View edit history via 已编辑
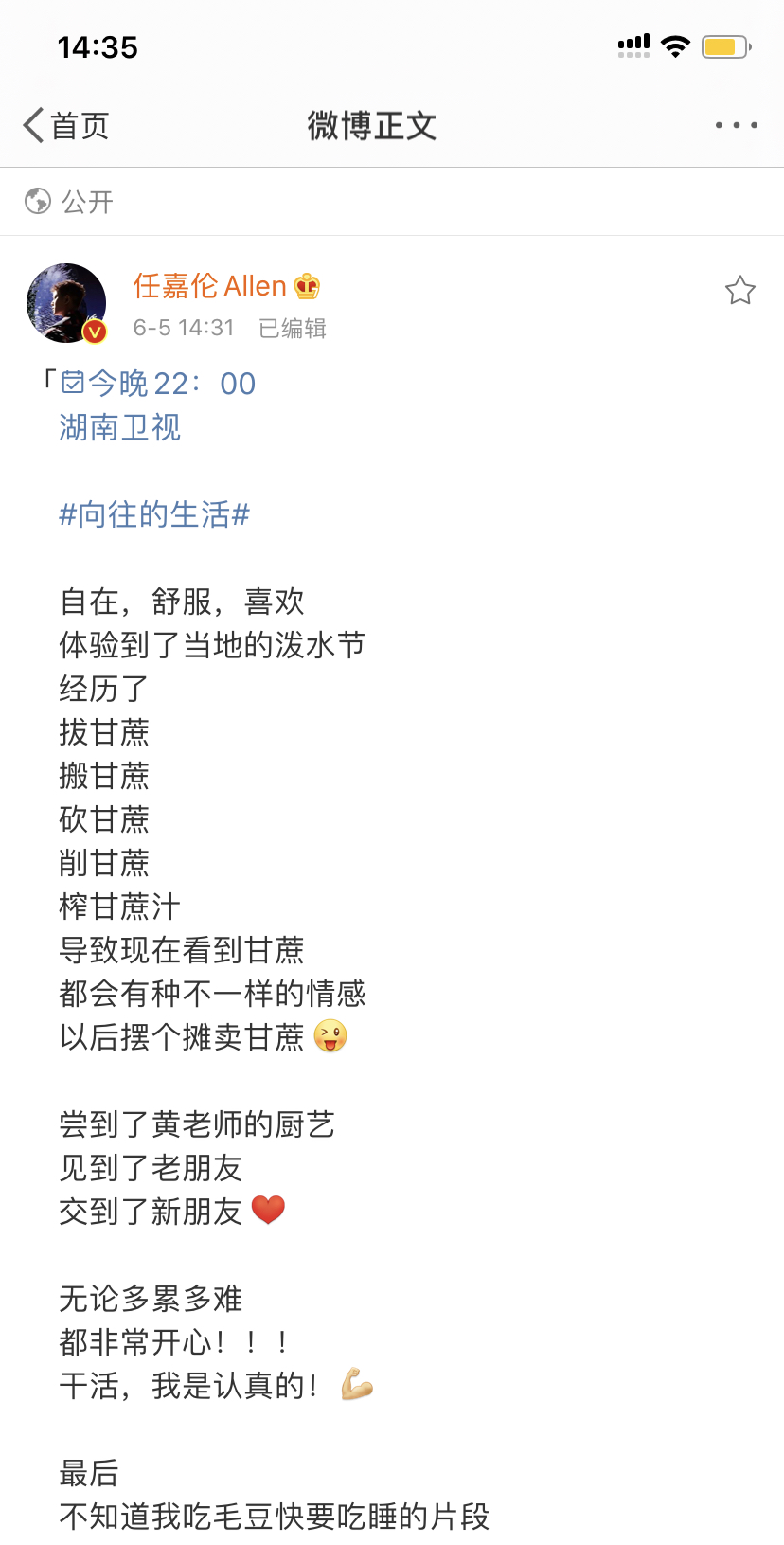 [293, 328]
